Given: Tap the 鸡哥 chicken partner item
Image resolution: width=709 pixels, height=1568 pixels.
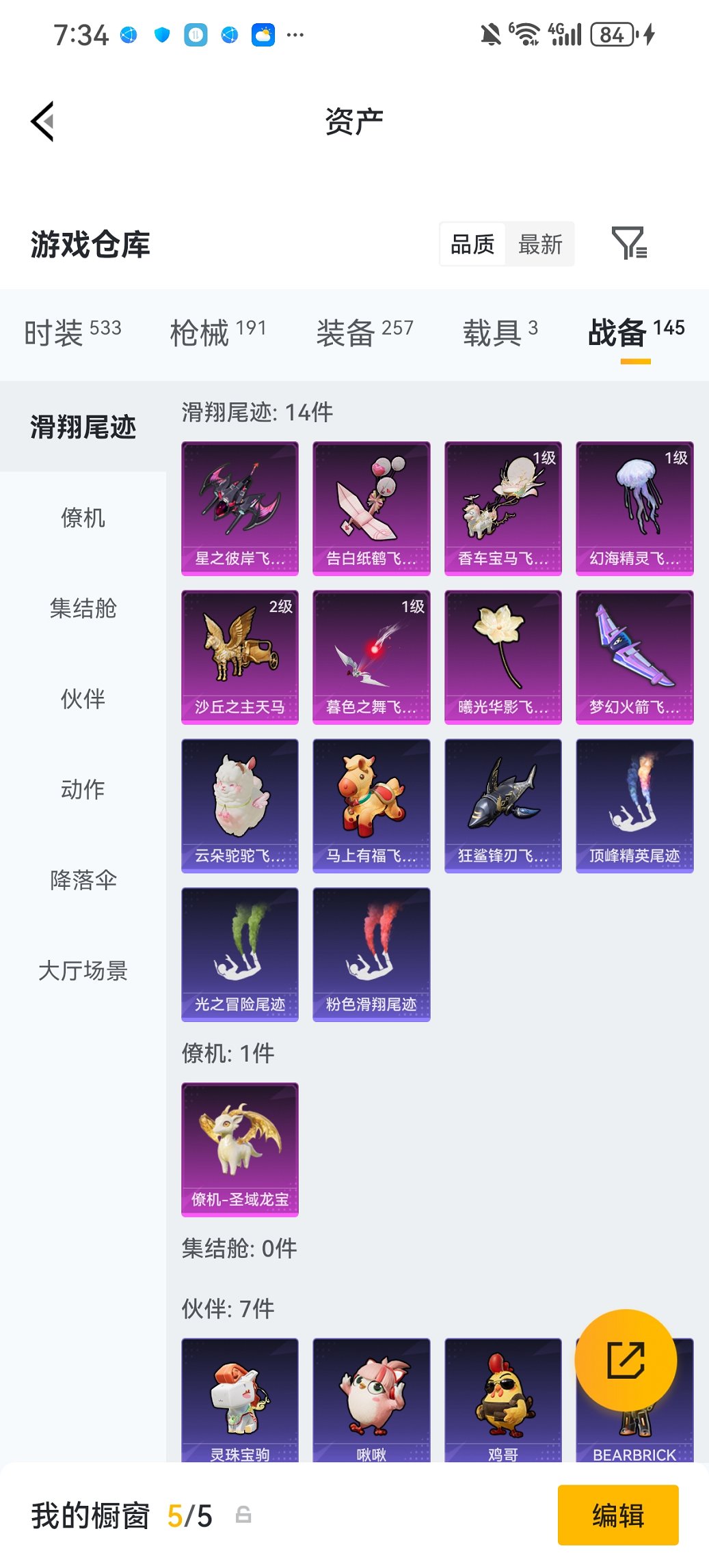Looking at the screenshot, I should coord(503,1401).
